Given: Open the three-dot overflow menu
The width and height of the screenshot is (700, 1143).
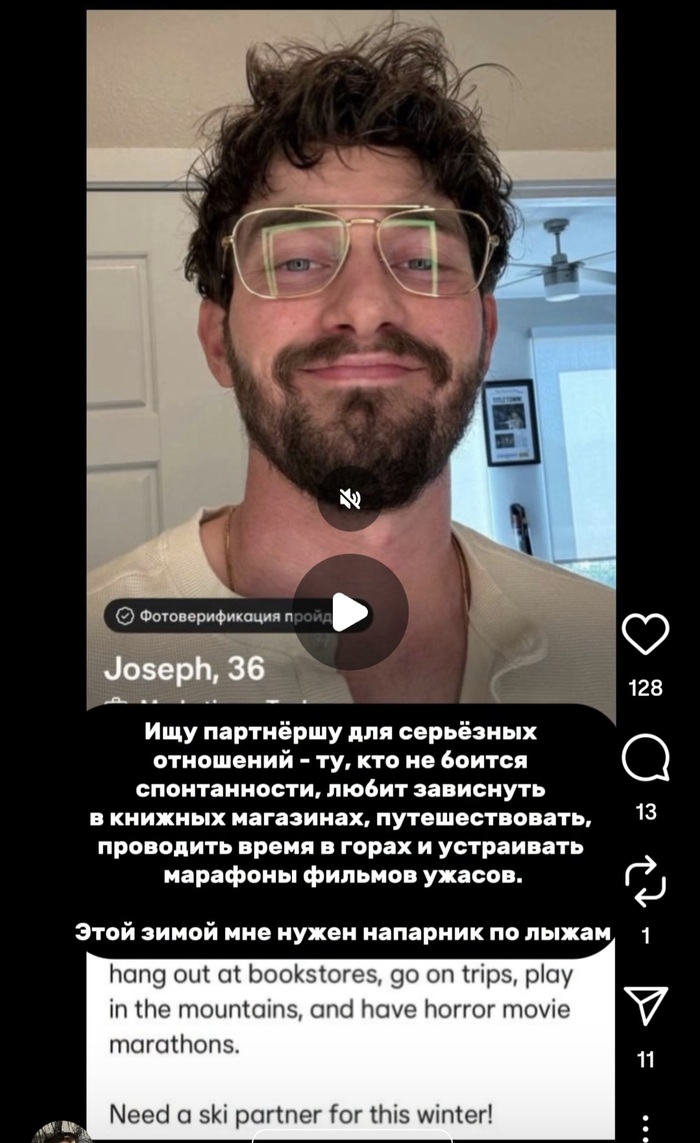Looking at the screenshot, I should (x=646, y=1125).
